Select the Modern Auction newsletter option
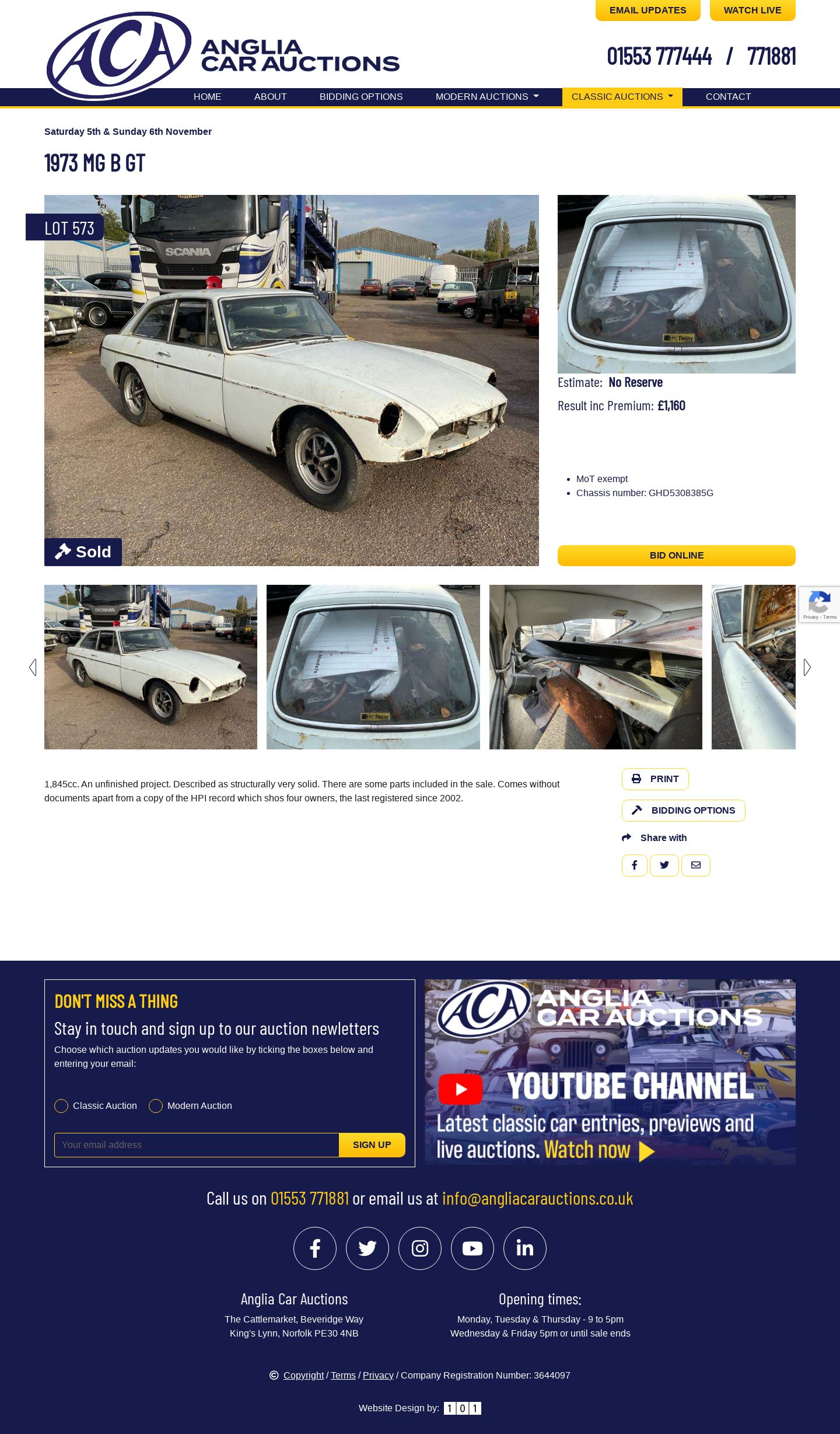The width and height of the screenshot is (840, 1434). 156,1106
